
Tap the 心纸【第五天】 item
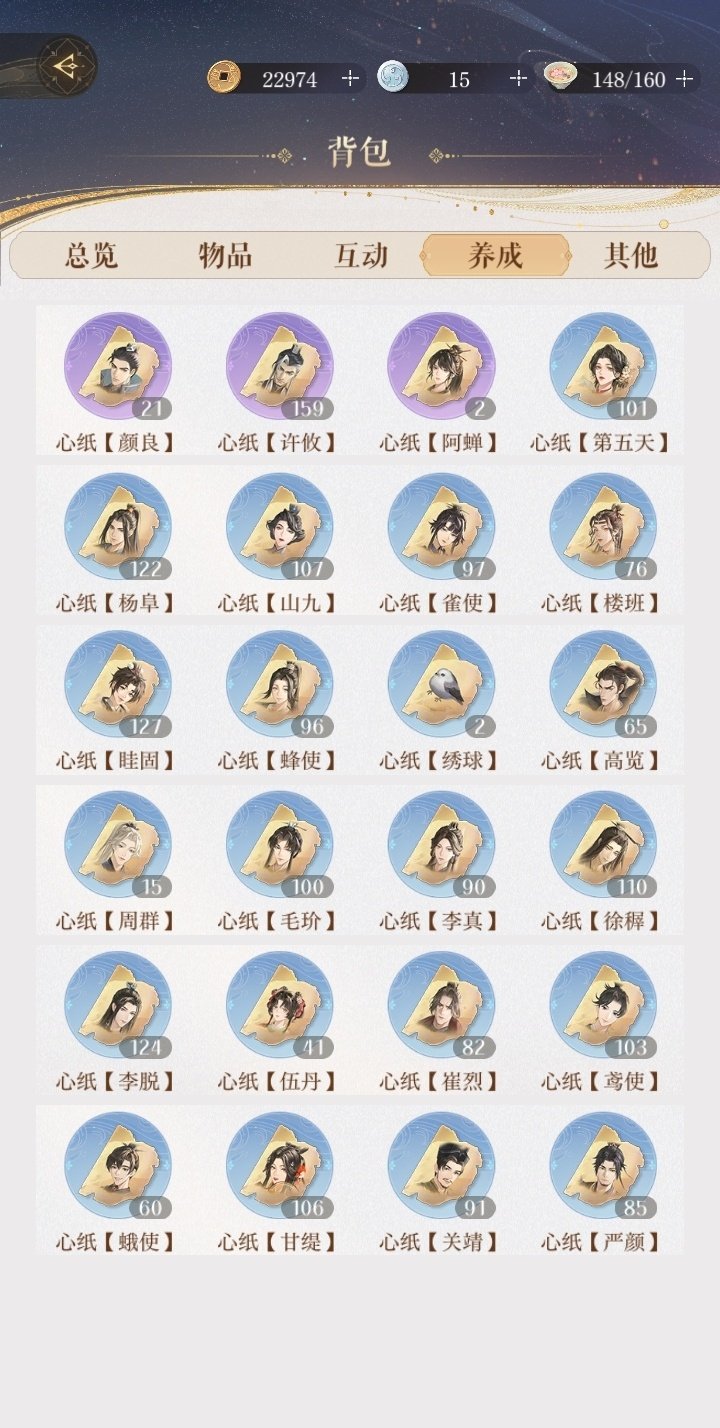pyautogui.click(x=603, y=366)
